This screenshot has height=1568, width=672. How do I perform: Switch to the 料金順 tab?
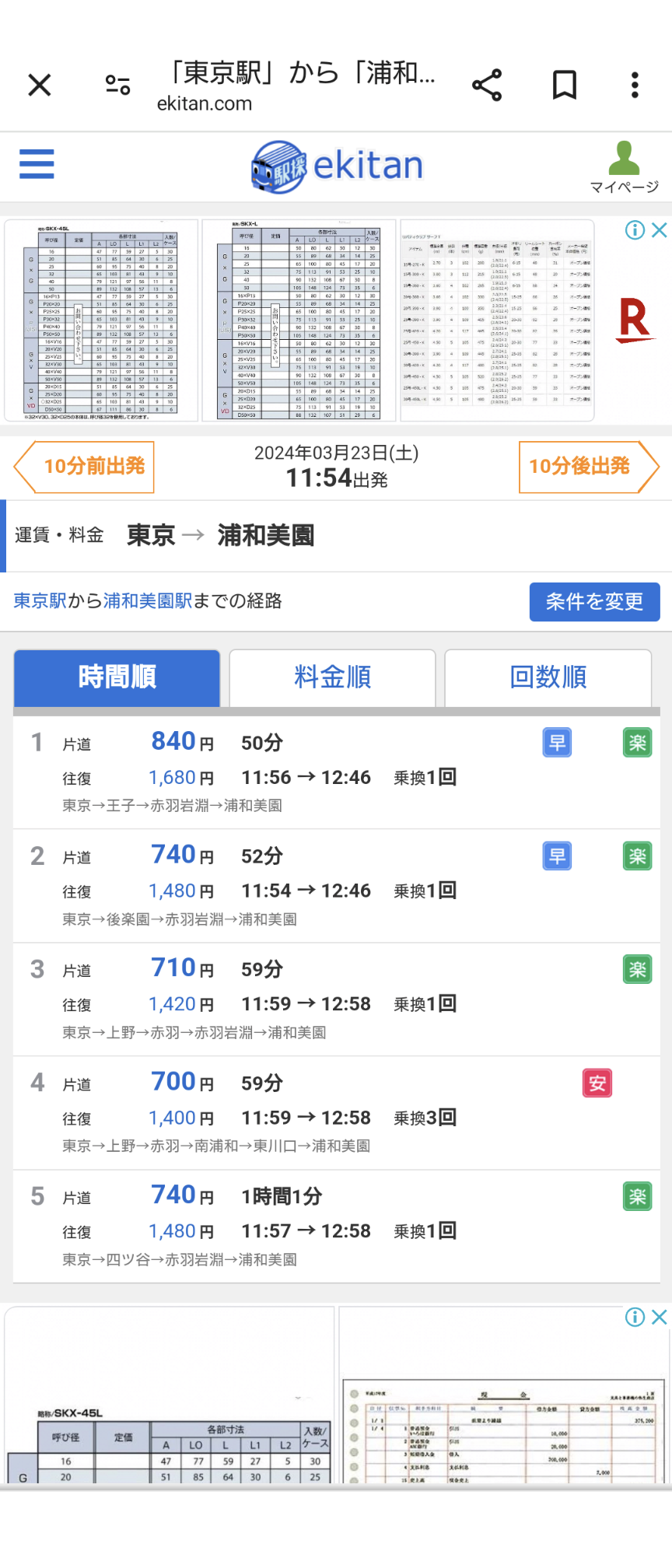click(332, 677)
